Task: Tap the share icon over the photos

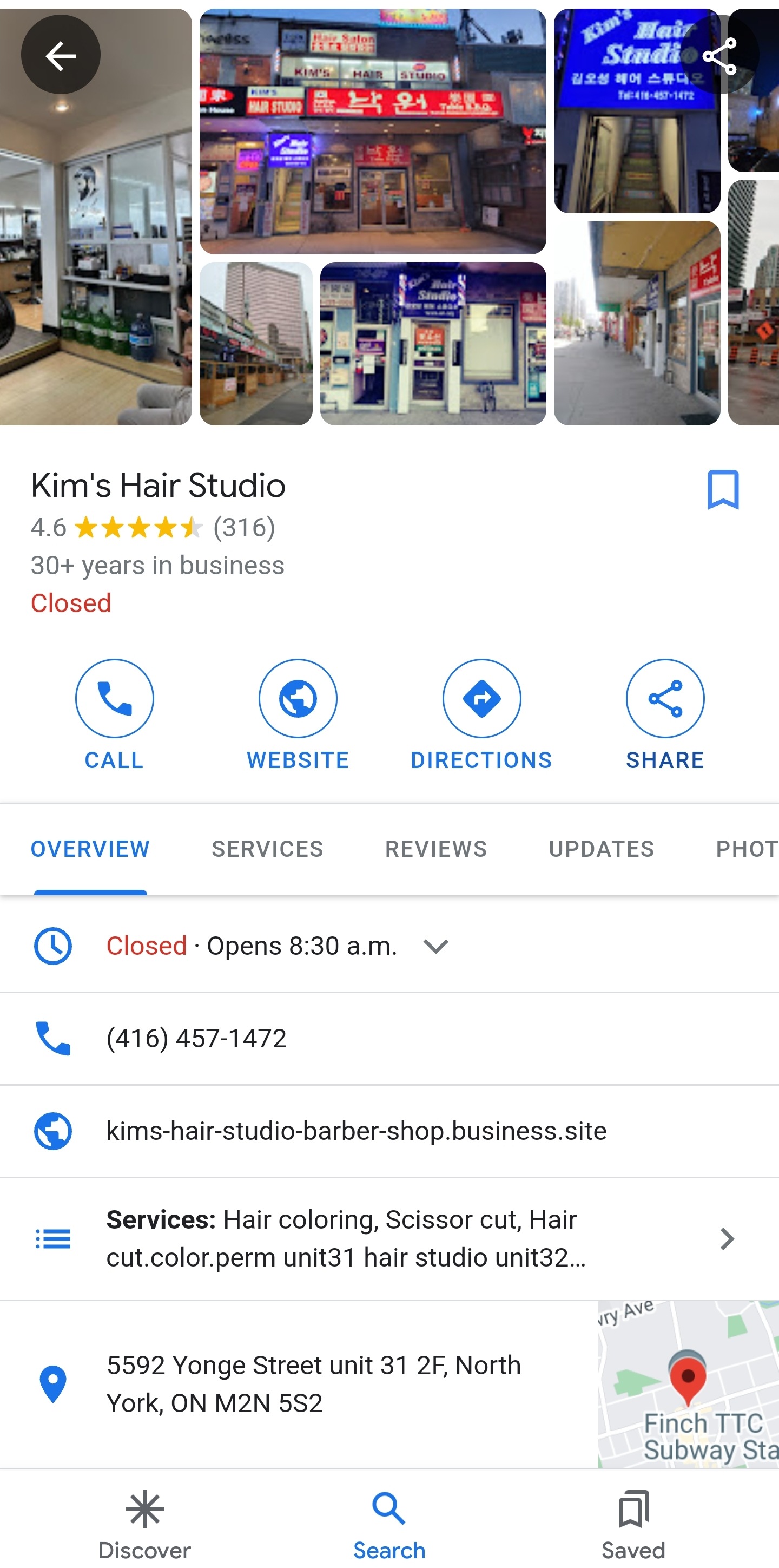Action: (x=719, y=56)
